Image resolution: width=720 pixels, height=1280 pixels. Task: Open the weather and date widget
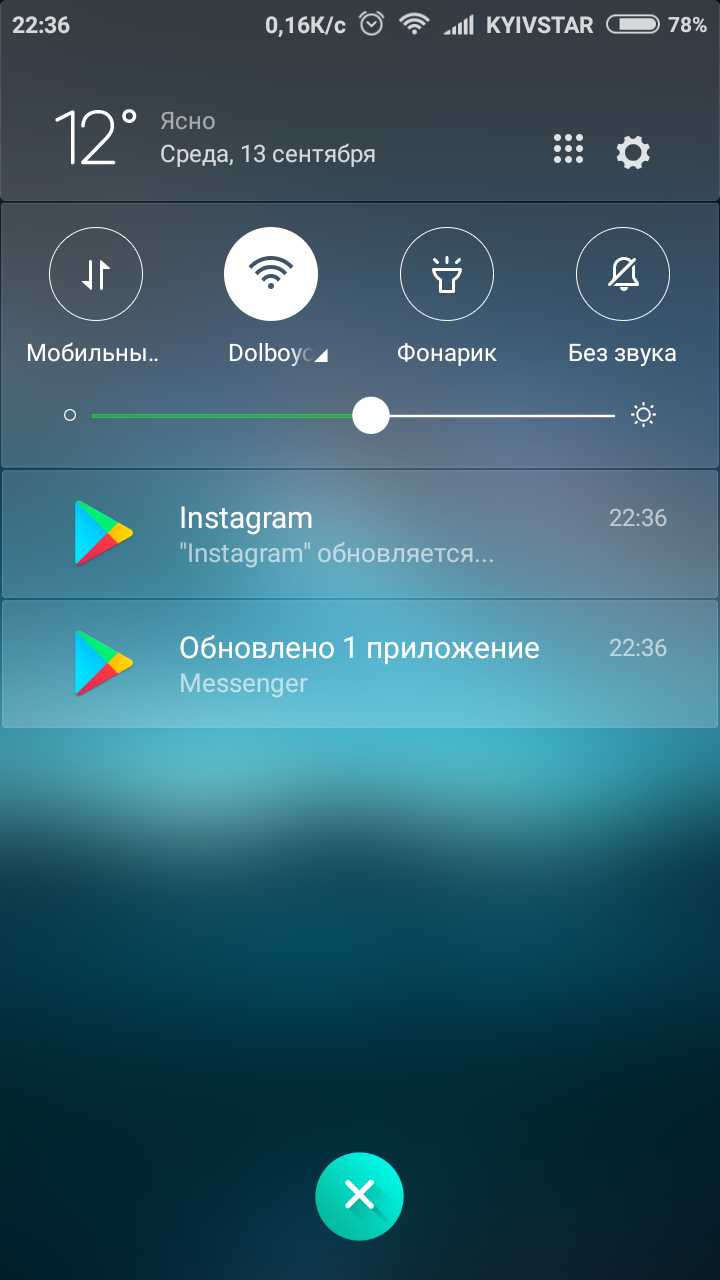pyautogui.click(x=215, y=137)
